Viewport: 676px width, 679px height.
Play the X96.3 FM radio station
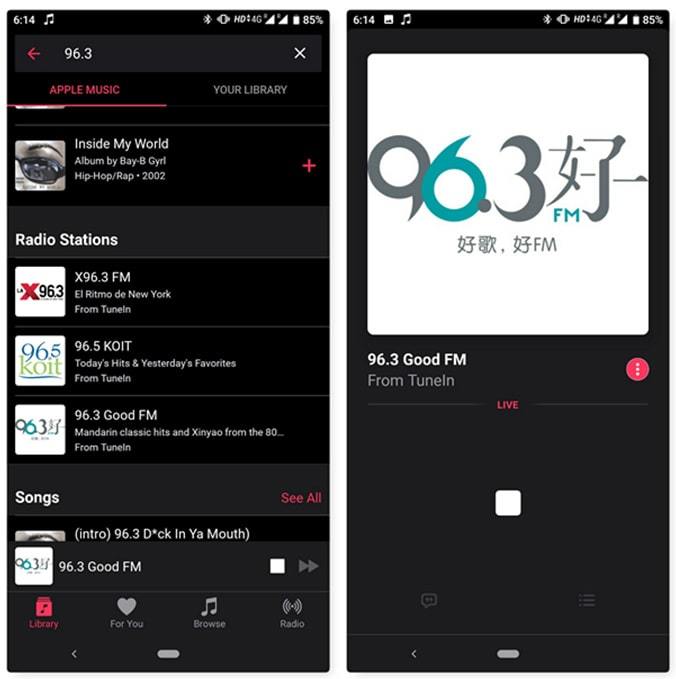(x=150, y=292)
